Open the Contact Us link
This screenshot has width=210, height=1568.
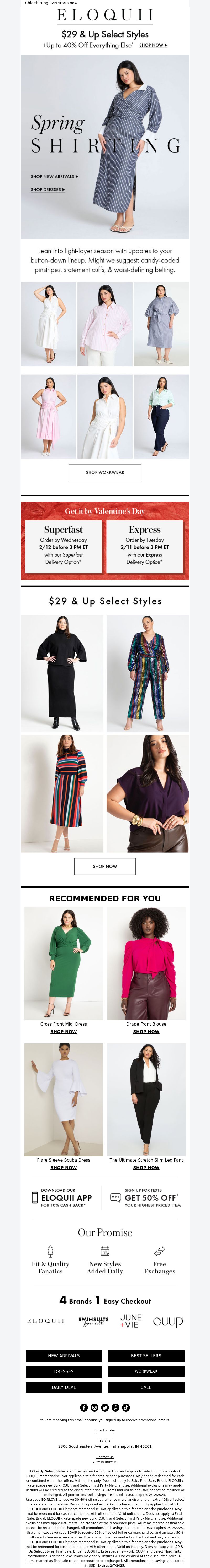pos(105,1457)
